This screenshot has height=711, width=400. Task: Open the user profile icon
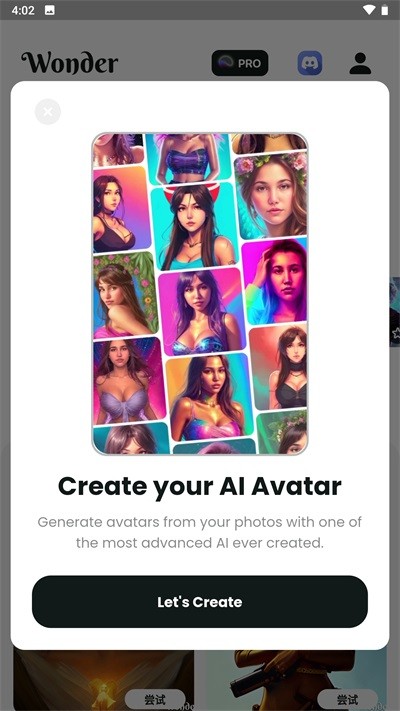pyautogui.click(x=361, y=63)
